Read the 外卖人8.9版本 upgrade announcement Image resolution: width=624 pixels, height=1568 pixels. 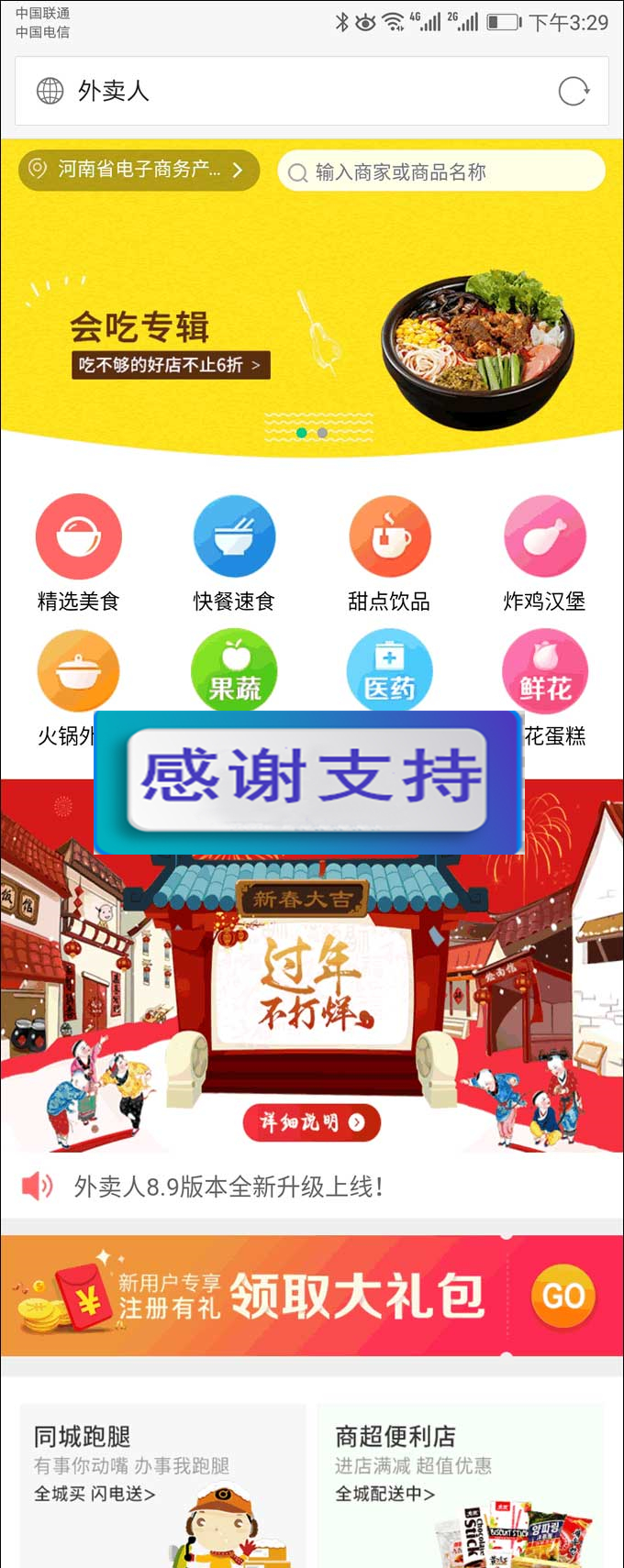pyautogui.click(x=228, y=1187)
